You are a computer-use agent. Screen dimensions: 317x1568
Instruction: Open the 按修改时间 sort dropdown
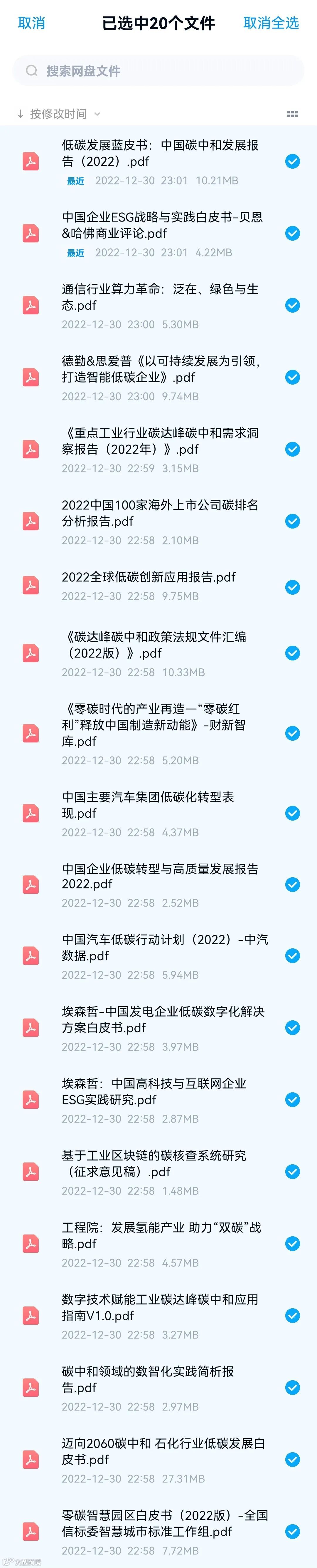(58, 114)
